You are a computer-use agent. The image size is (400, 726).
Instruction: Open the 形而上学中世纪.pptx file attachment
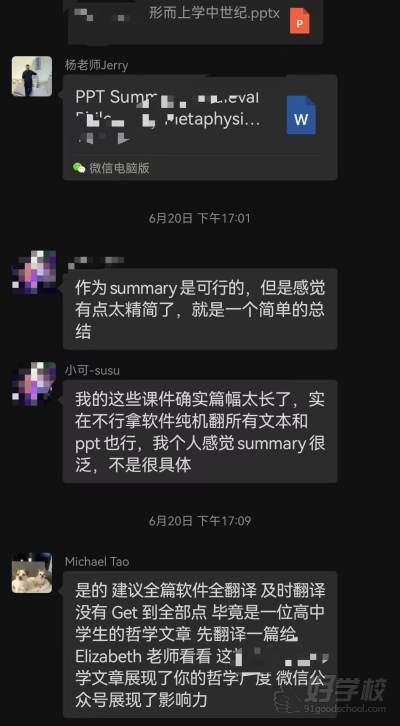click(195, 21)
